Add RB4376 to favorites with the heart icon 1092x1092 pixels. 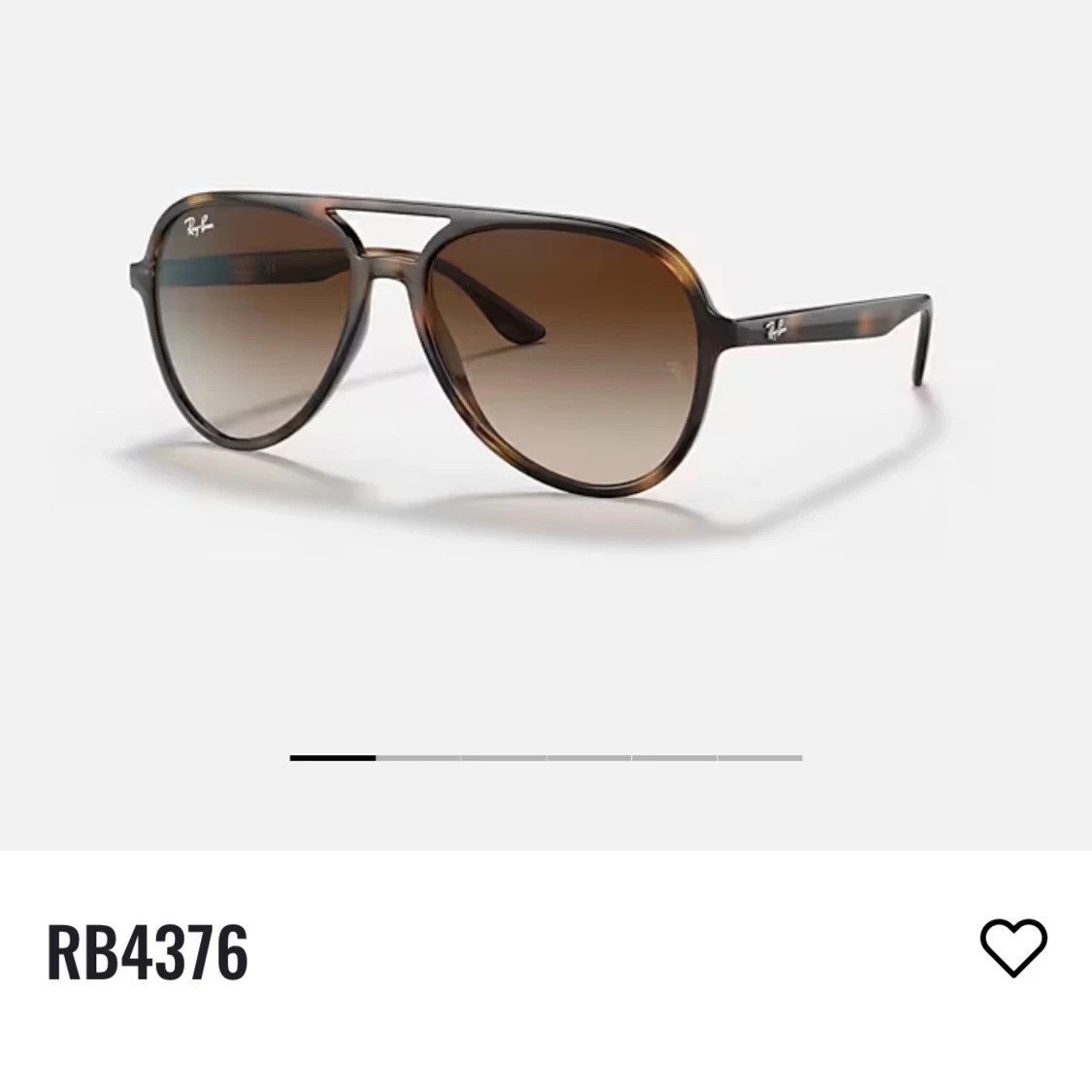coord(1013,947)
